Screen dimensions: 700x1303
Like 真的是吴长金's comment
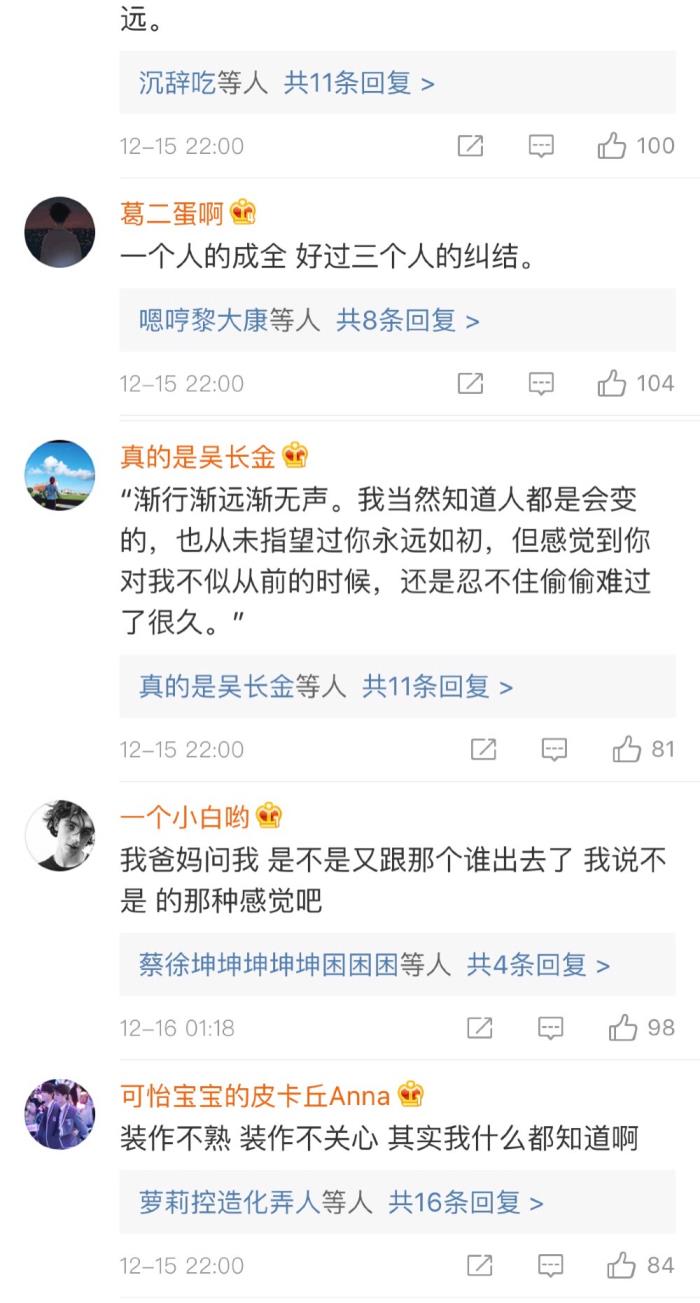pos(627,749)
